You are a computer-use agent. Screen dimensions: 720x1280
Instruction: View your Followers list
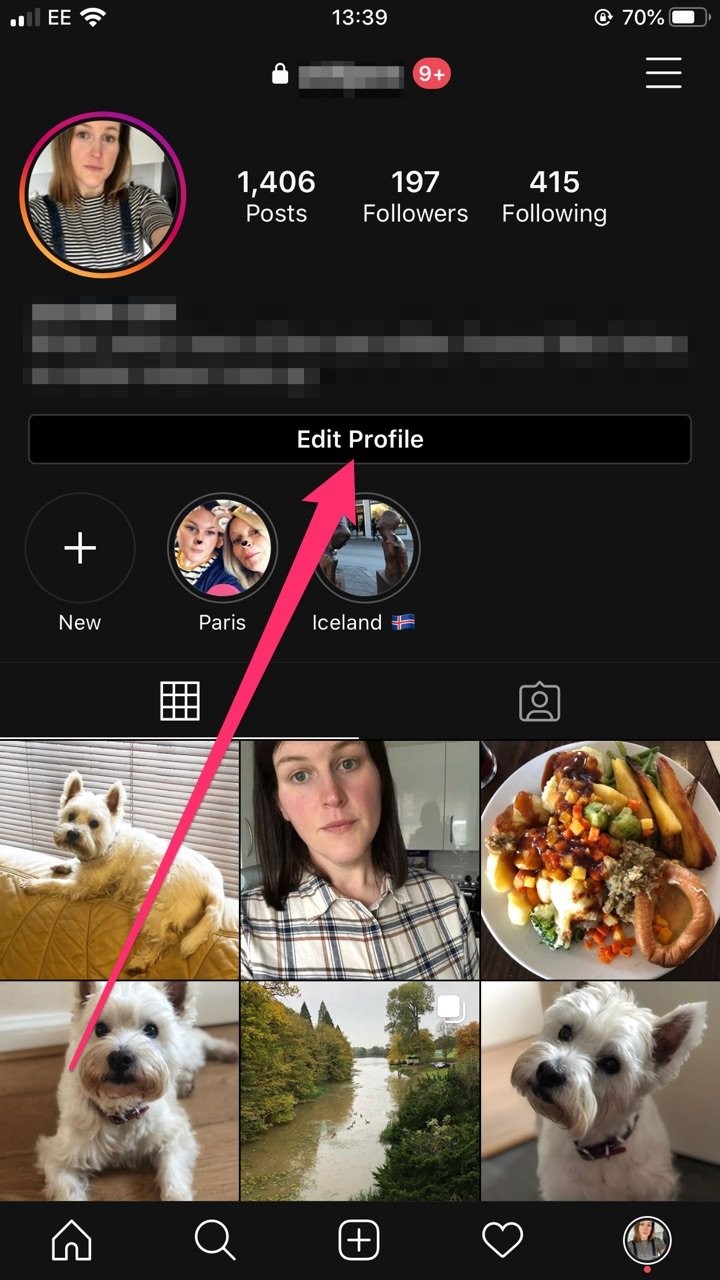pos(416,195)
